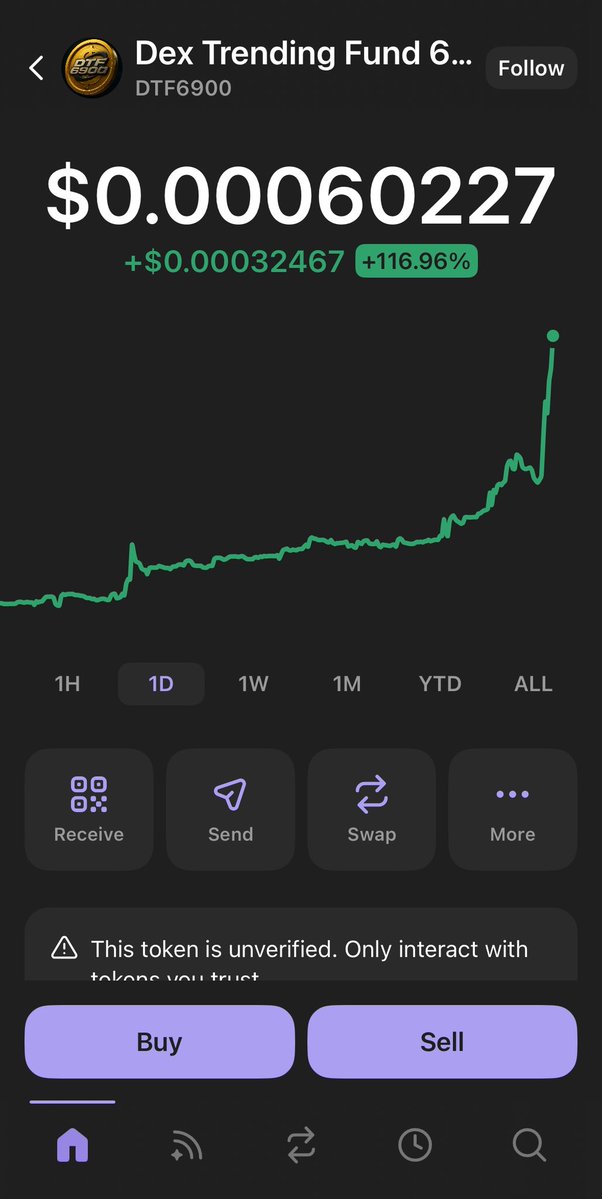Image resolution: width=602 pixels, height=1199 pixels.
Task: Tap the Buy button
Action: tap(159, 1041)
